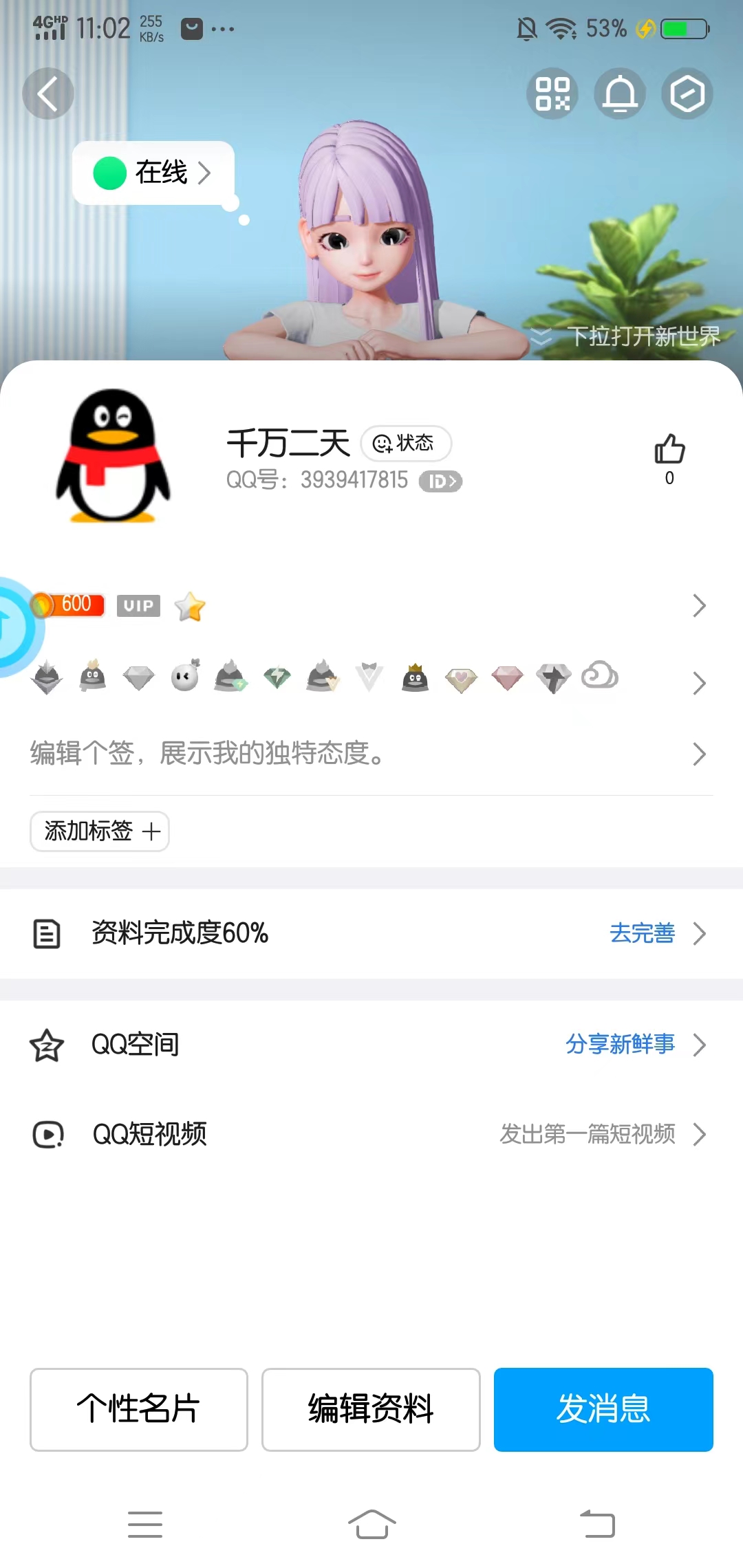Open 个性名片 custom card
This screenshot has width=743, height=1568.
coord(139,1409)
